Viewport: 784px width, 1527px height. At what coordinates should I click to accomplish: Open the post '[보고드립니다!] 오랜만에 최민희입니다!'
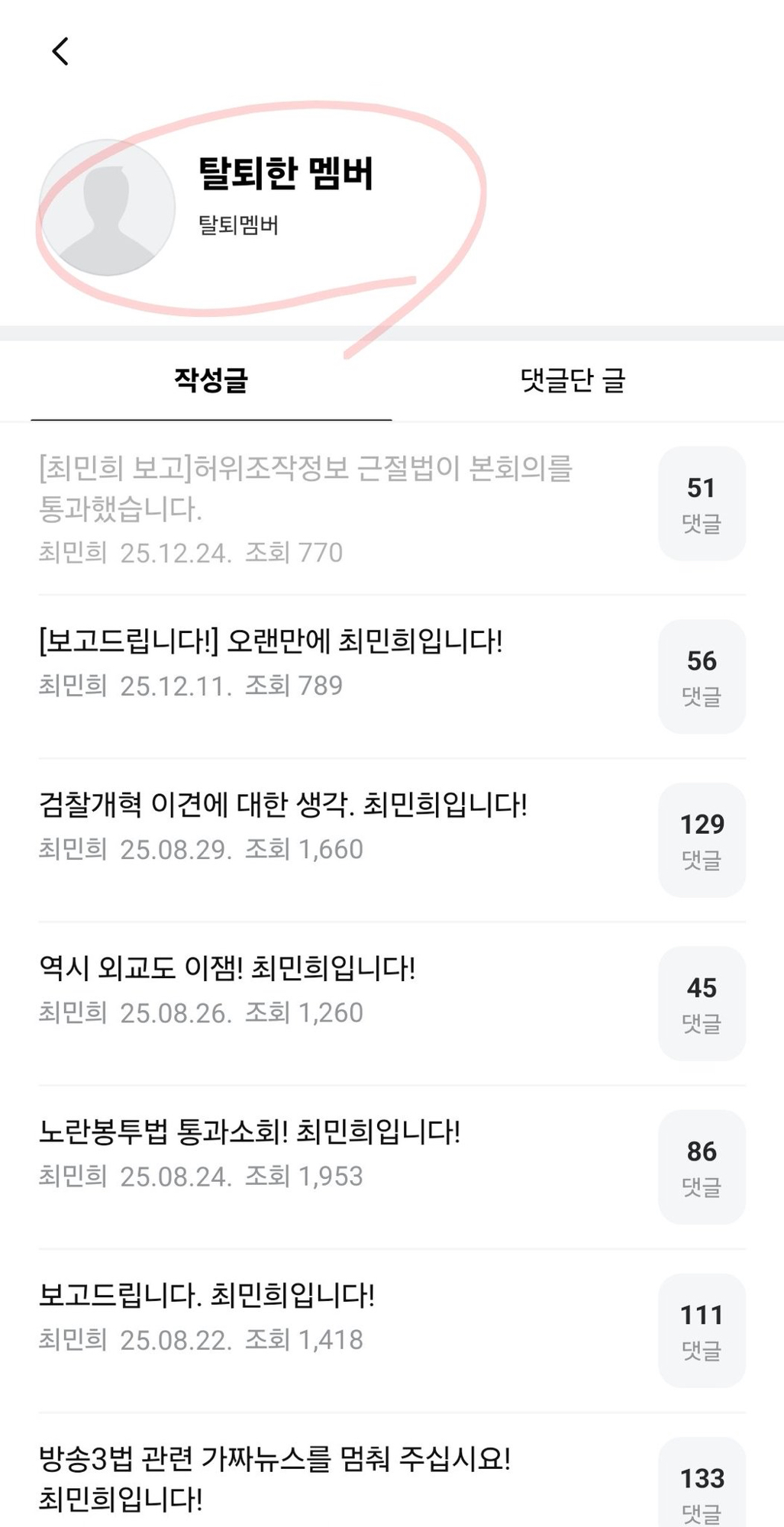tap(270, 641)
